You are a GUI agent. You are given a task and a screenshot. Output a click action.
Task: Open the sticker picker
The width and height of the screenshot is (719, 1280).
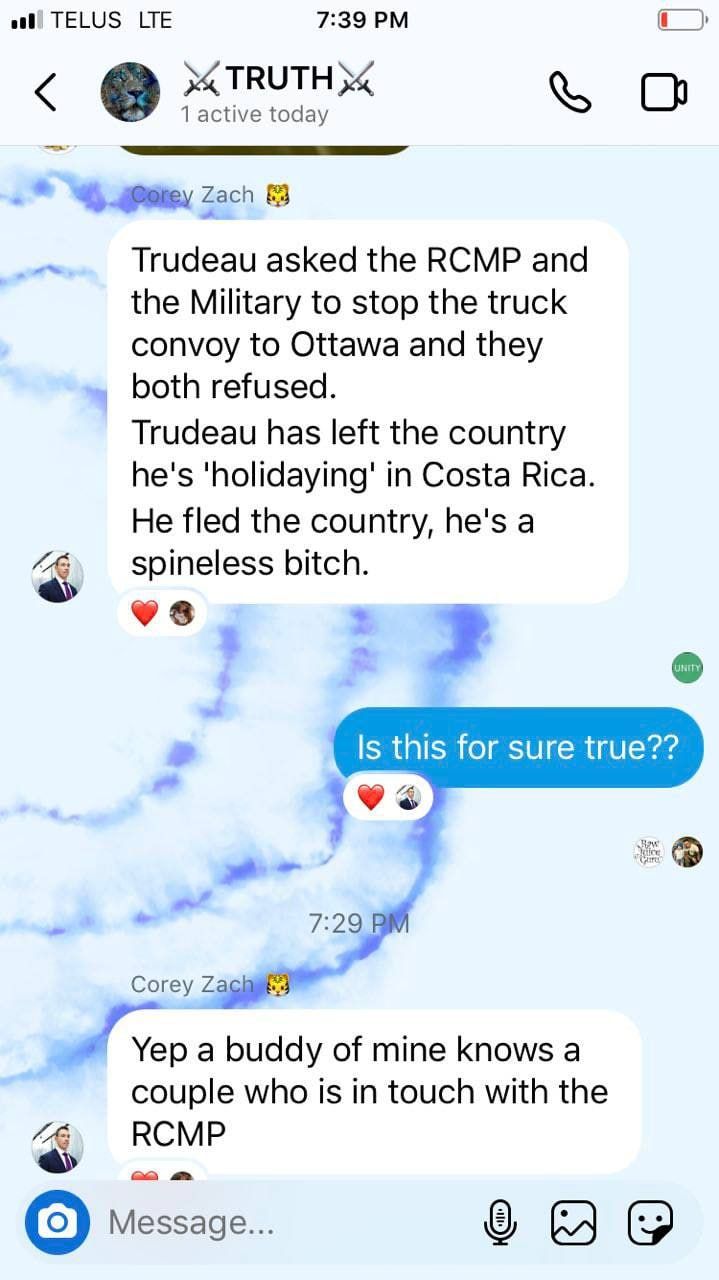click(x=650, y=1222)
